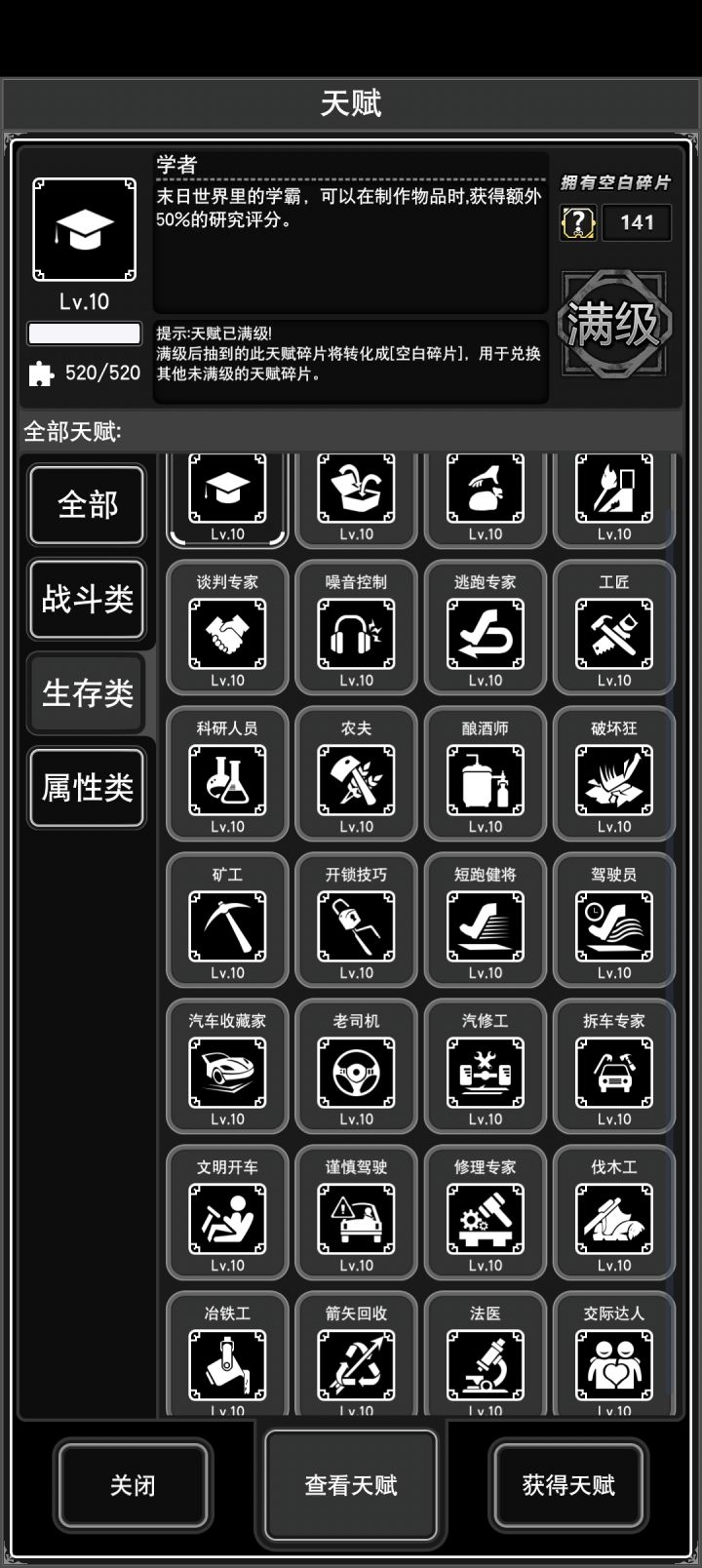
Task: Click the blank fragment question mark icon
Action: tap(576, 222)
